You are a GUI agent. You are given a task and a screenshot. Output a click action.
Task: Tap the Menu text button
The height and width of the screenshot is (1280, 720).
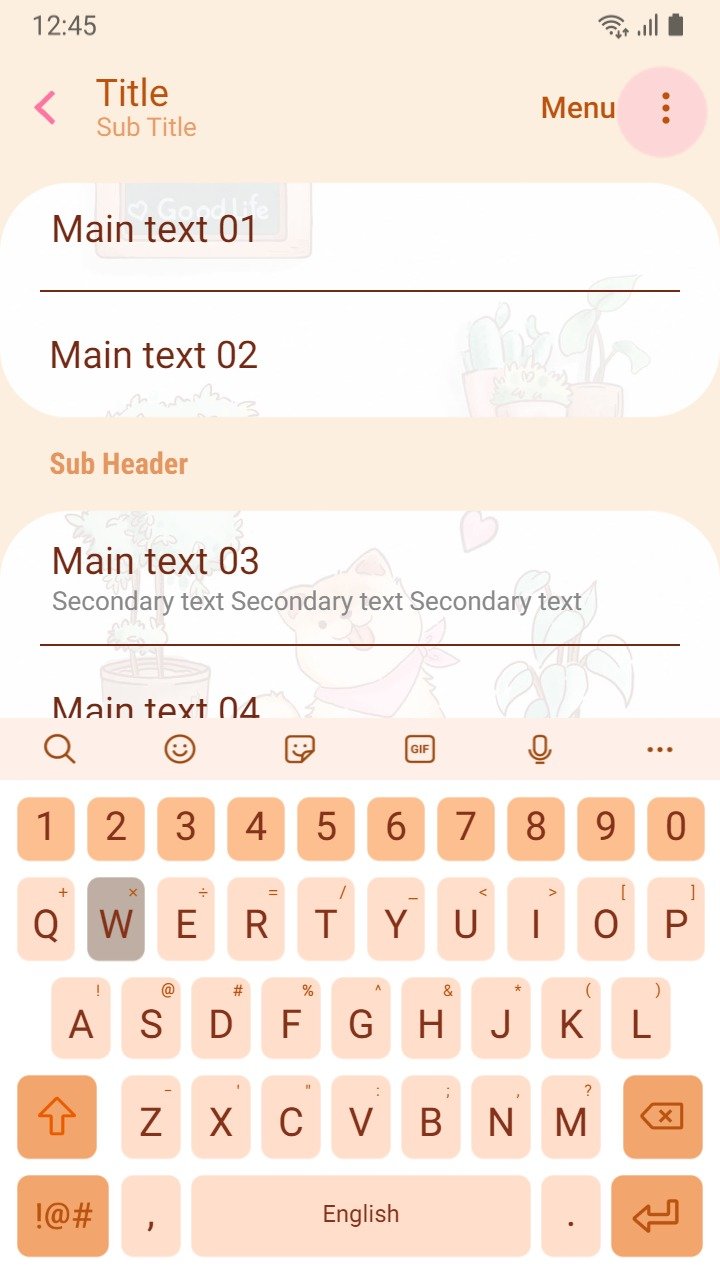(578, 108)
